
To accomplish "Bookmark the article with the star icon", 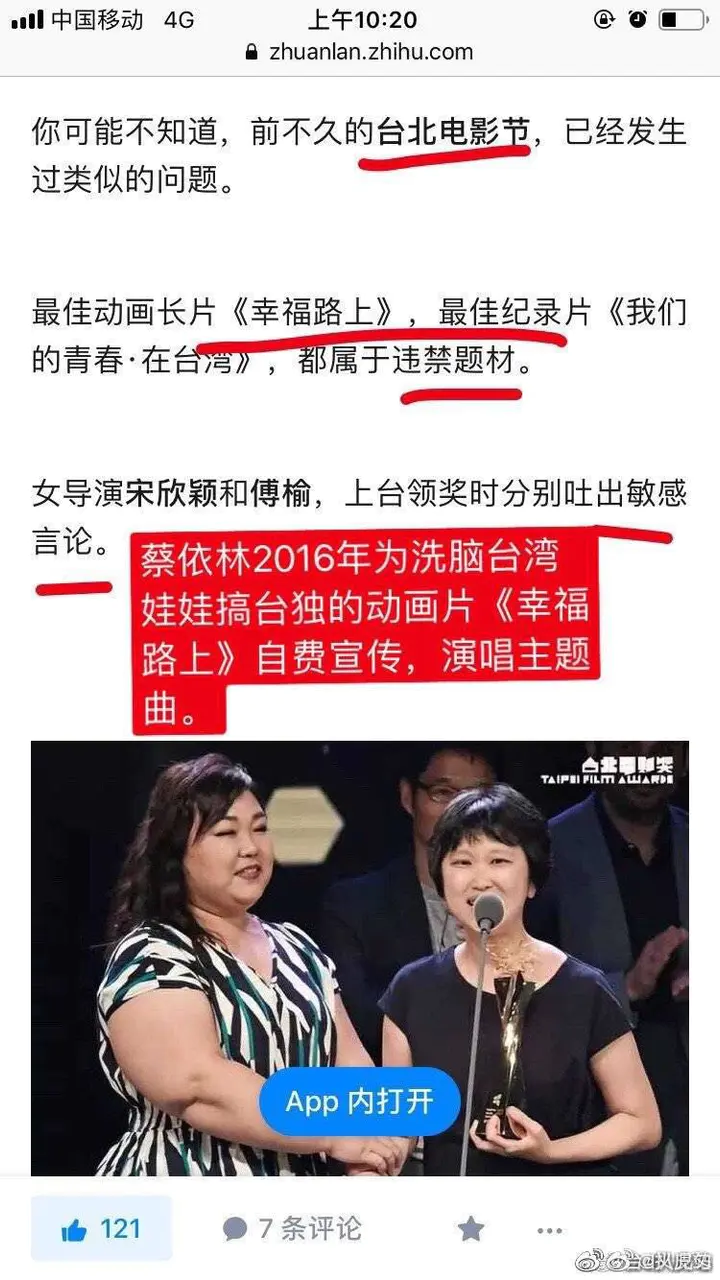I will point(470,1229).
